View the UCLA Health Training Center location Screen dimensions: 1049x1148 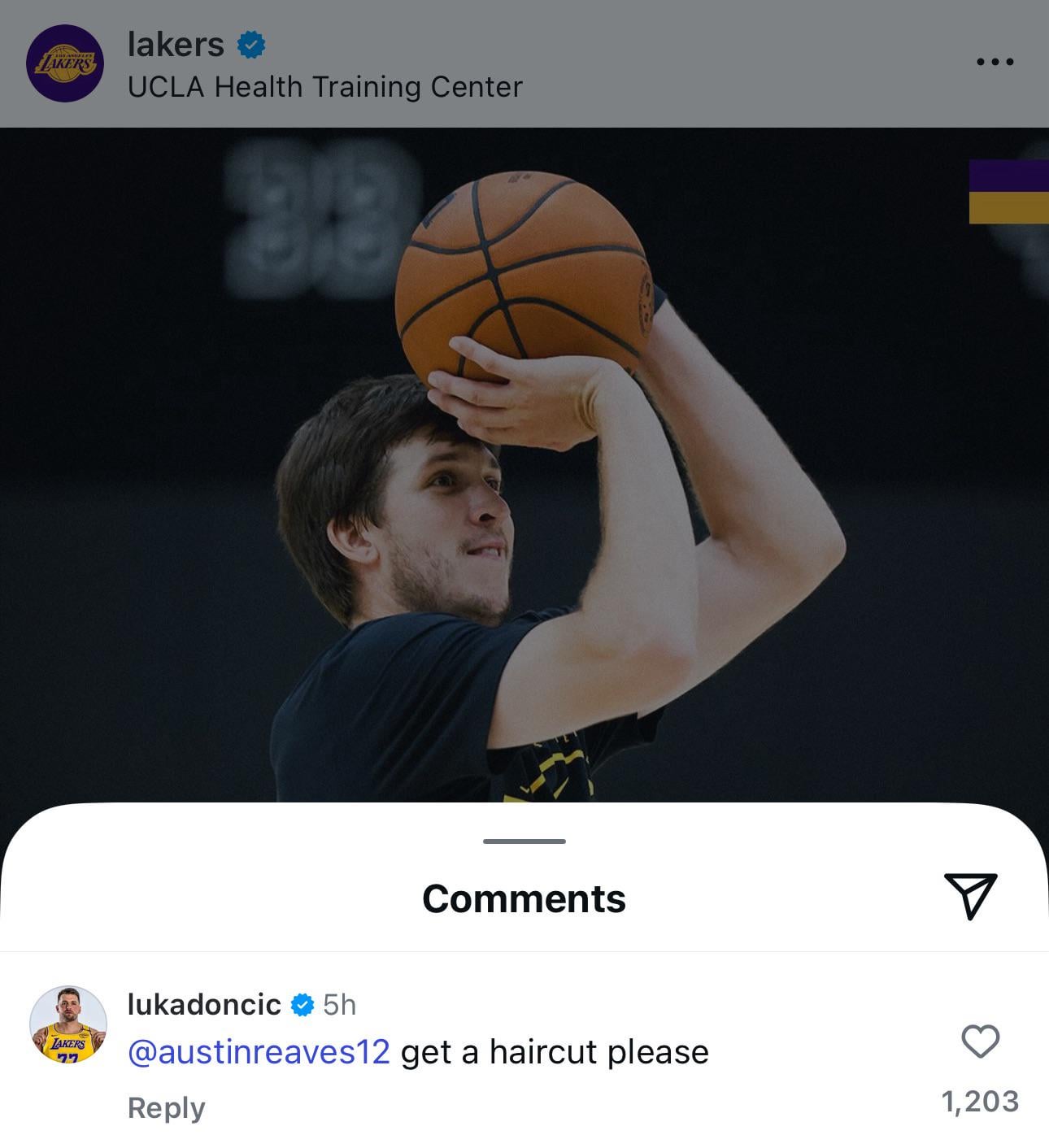click(324, 87)
